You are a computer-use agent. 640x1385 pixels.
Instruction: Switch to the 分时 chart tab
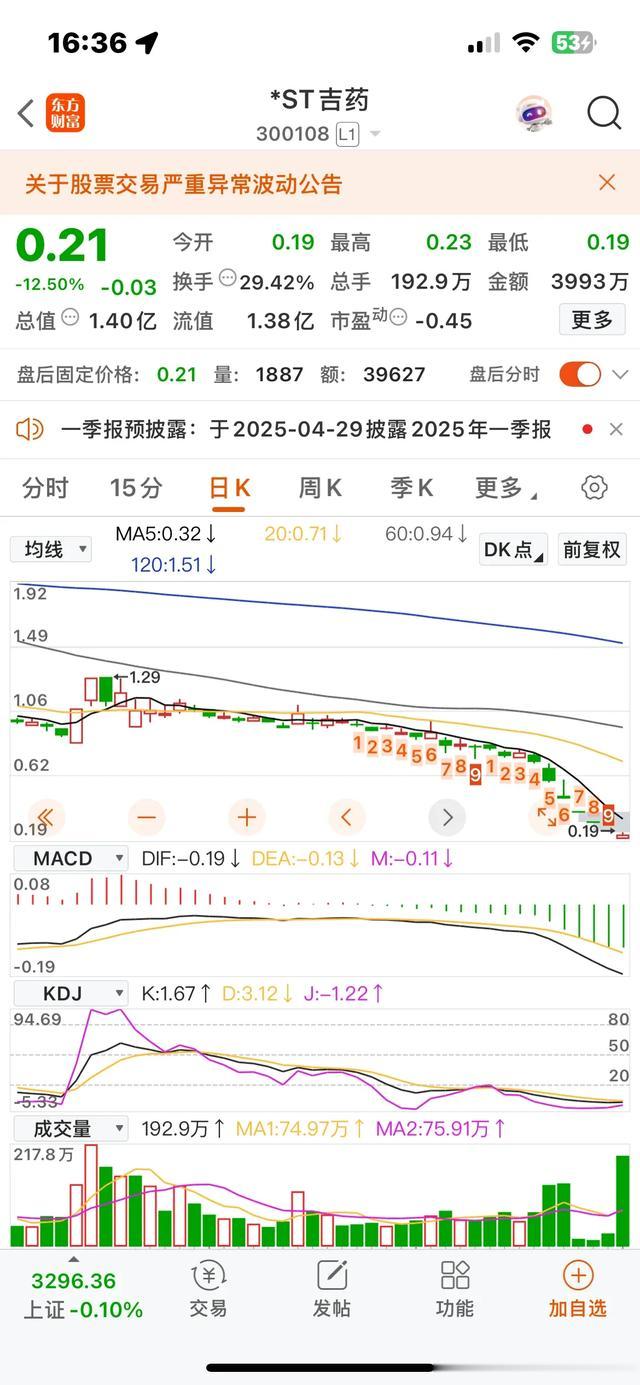pyautogui.click(x=46, y=488)
